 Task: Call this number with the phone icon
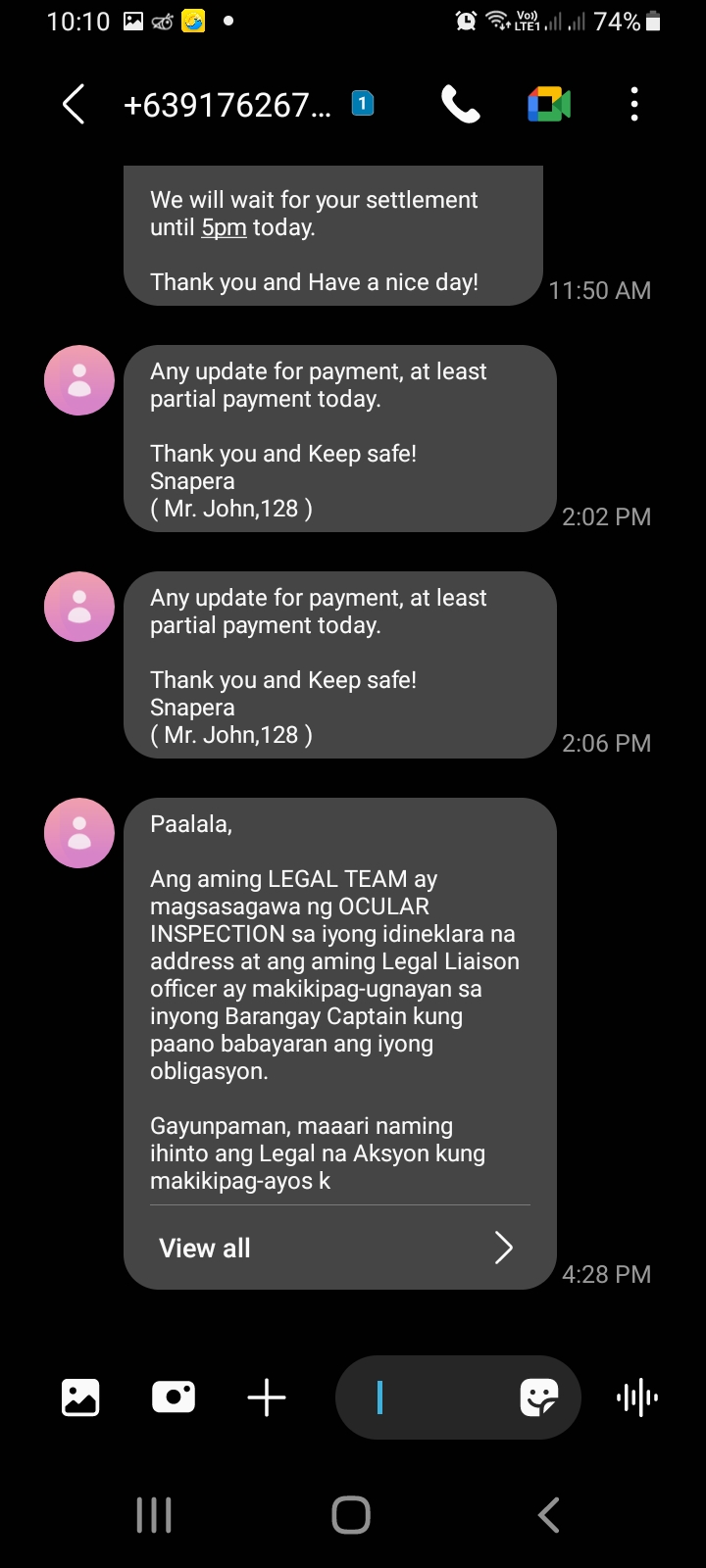click(460, 104)
